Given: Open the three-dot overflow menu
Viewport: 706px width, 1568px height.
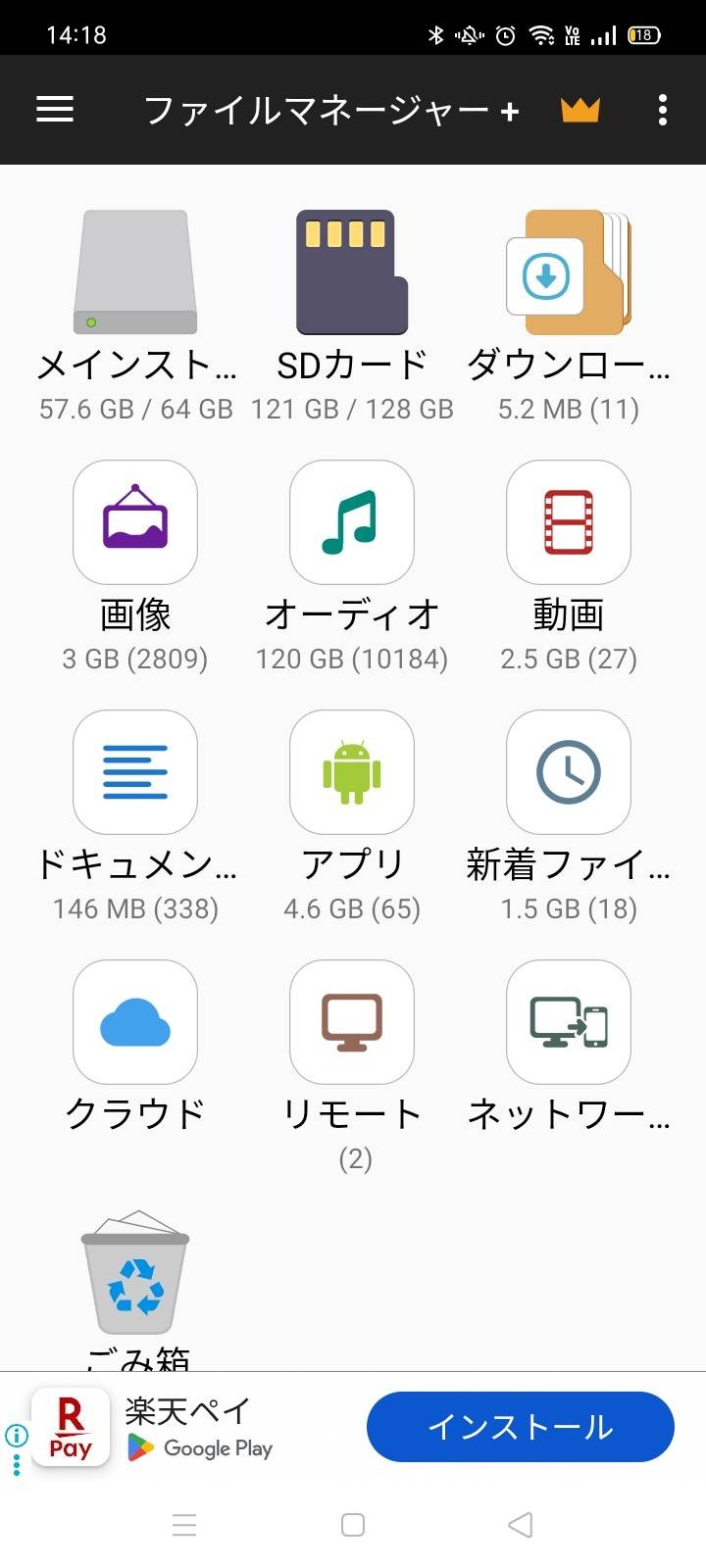Looking at the screenshot, I should point(663,110).
